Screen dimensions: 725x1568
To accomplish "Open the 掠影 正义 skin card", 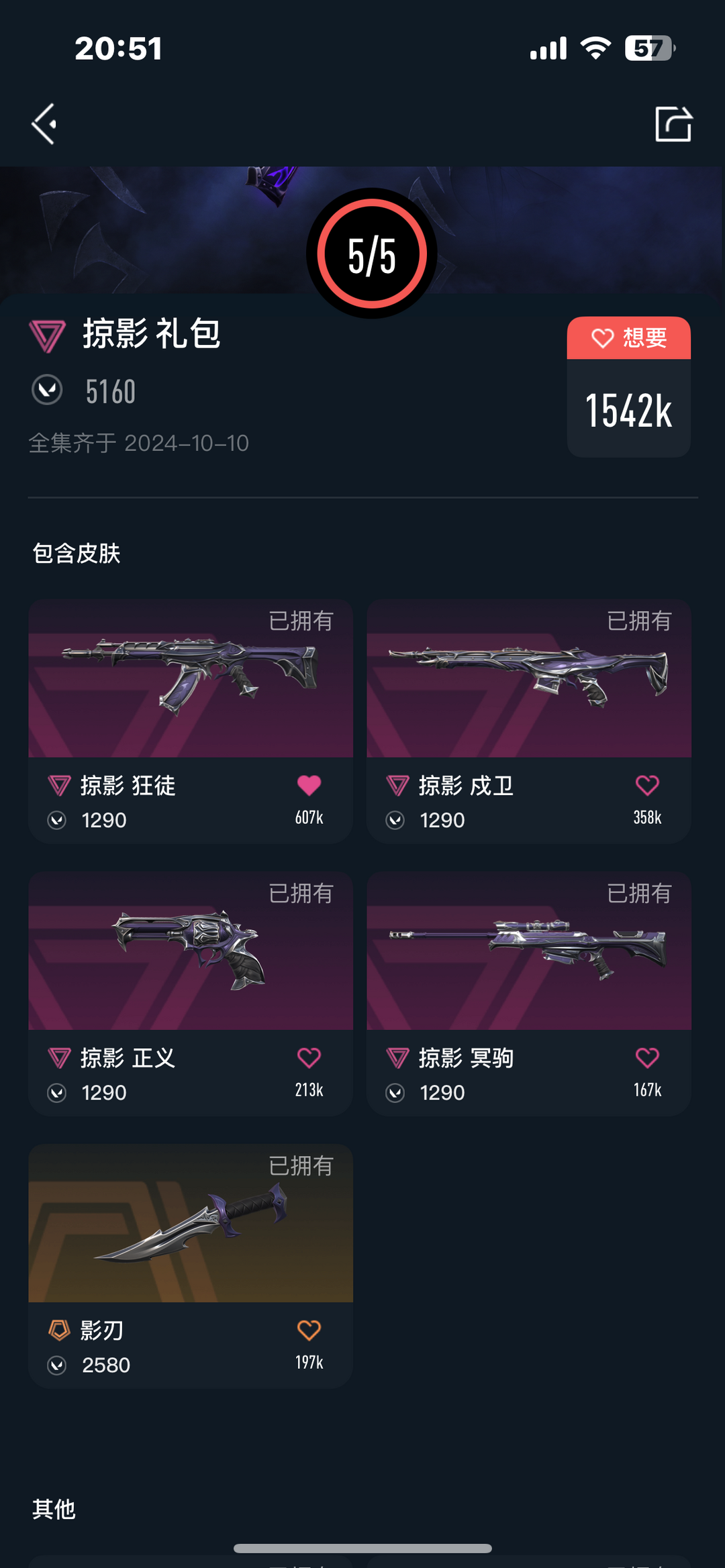I will pyautogui.click(x=191, y=994).
